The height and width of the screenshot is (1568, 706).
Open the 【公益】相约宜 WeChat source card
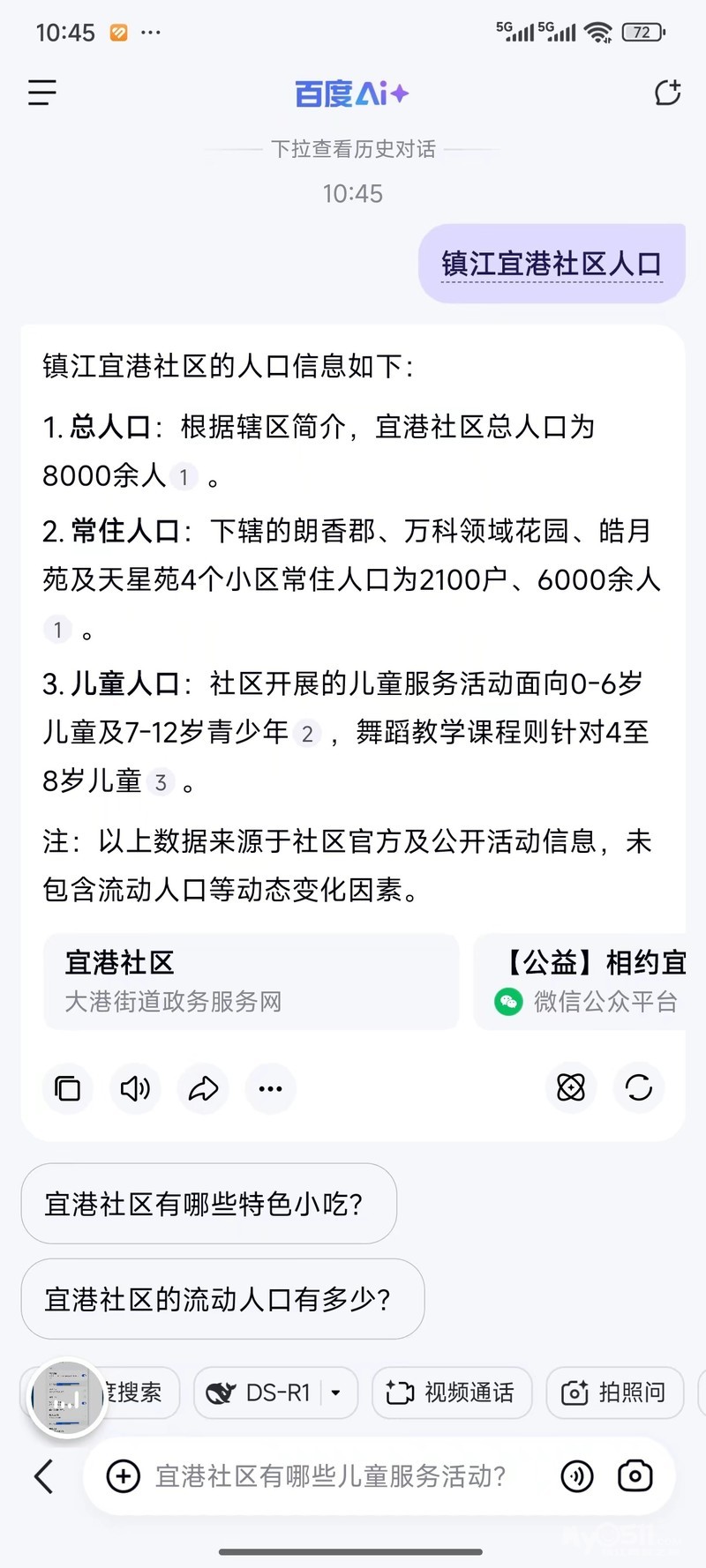coord(591,982)
